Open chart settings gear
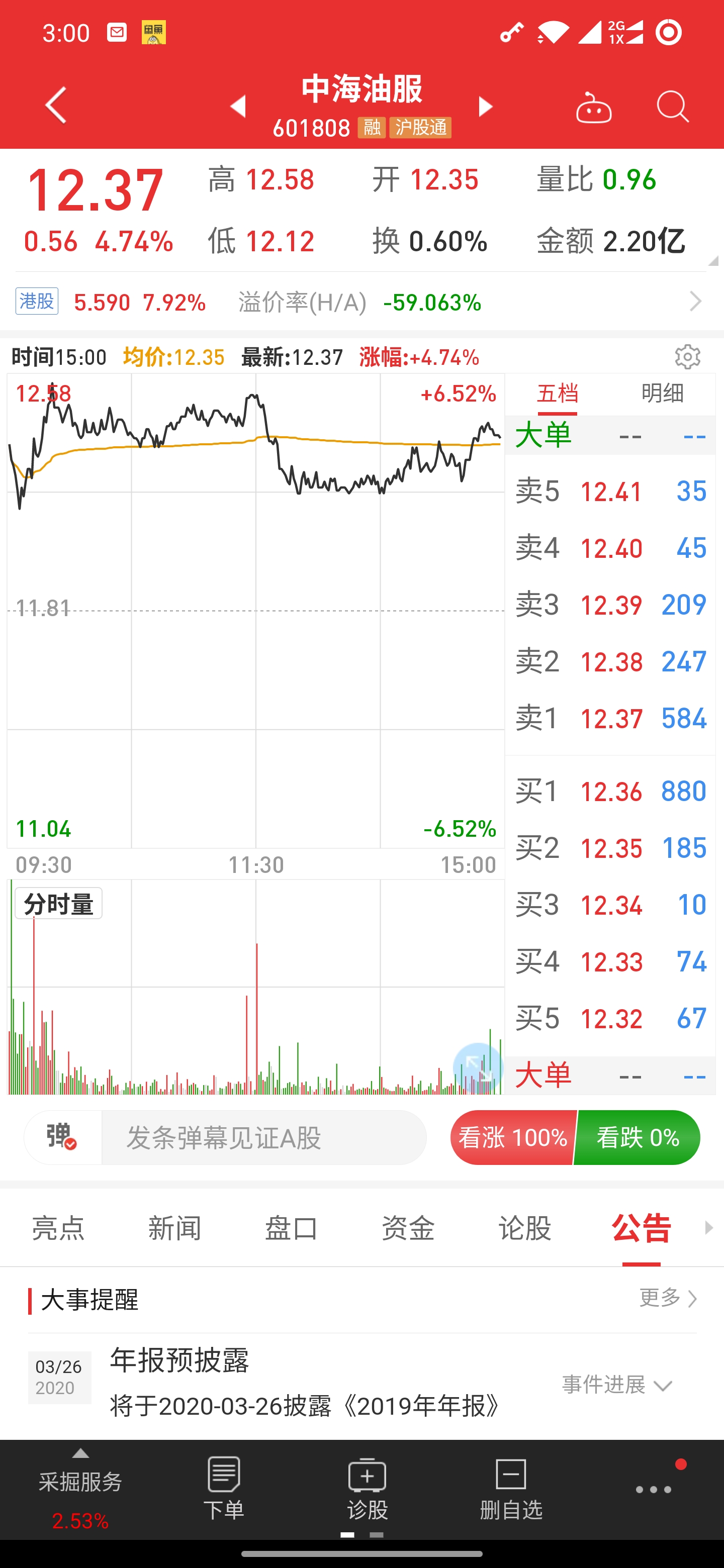This screenshot has width=724, height=1568. 687,357
